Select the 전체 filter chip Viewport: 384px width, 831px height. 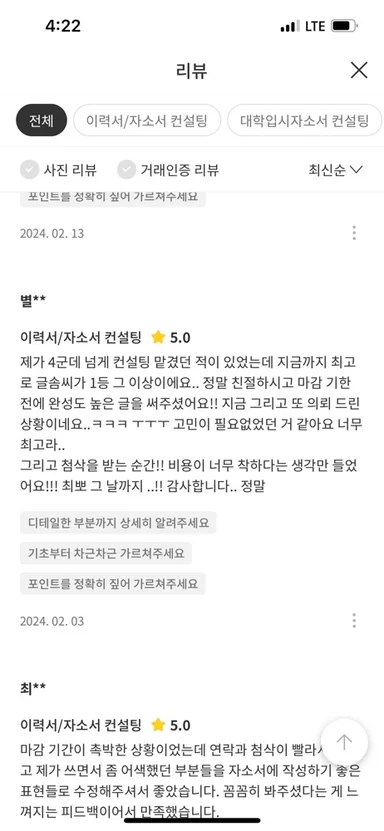tap(42, 120)
